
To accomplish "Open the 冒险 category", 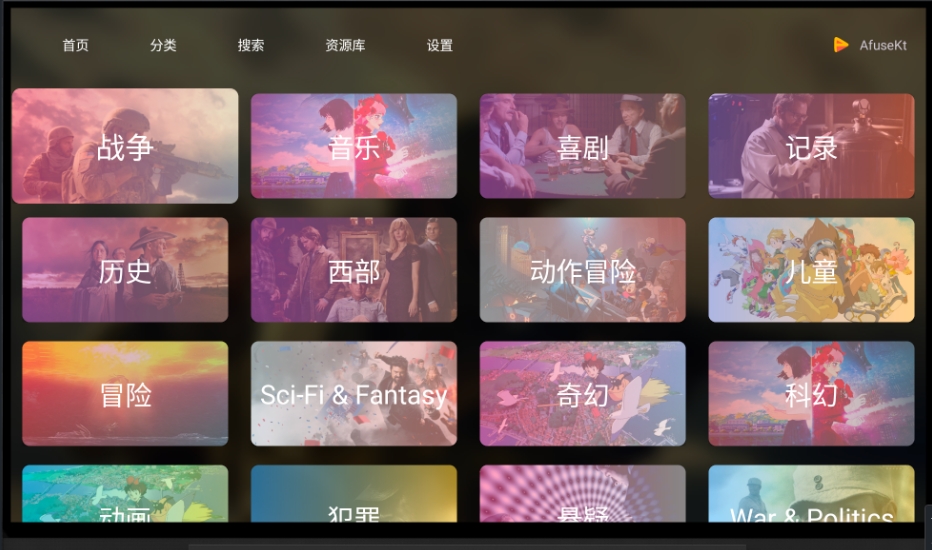I will coord(125,394).
